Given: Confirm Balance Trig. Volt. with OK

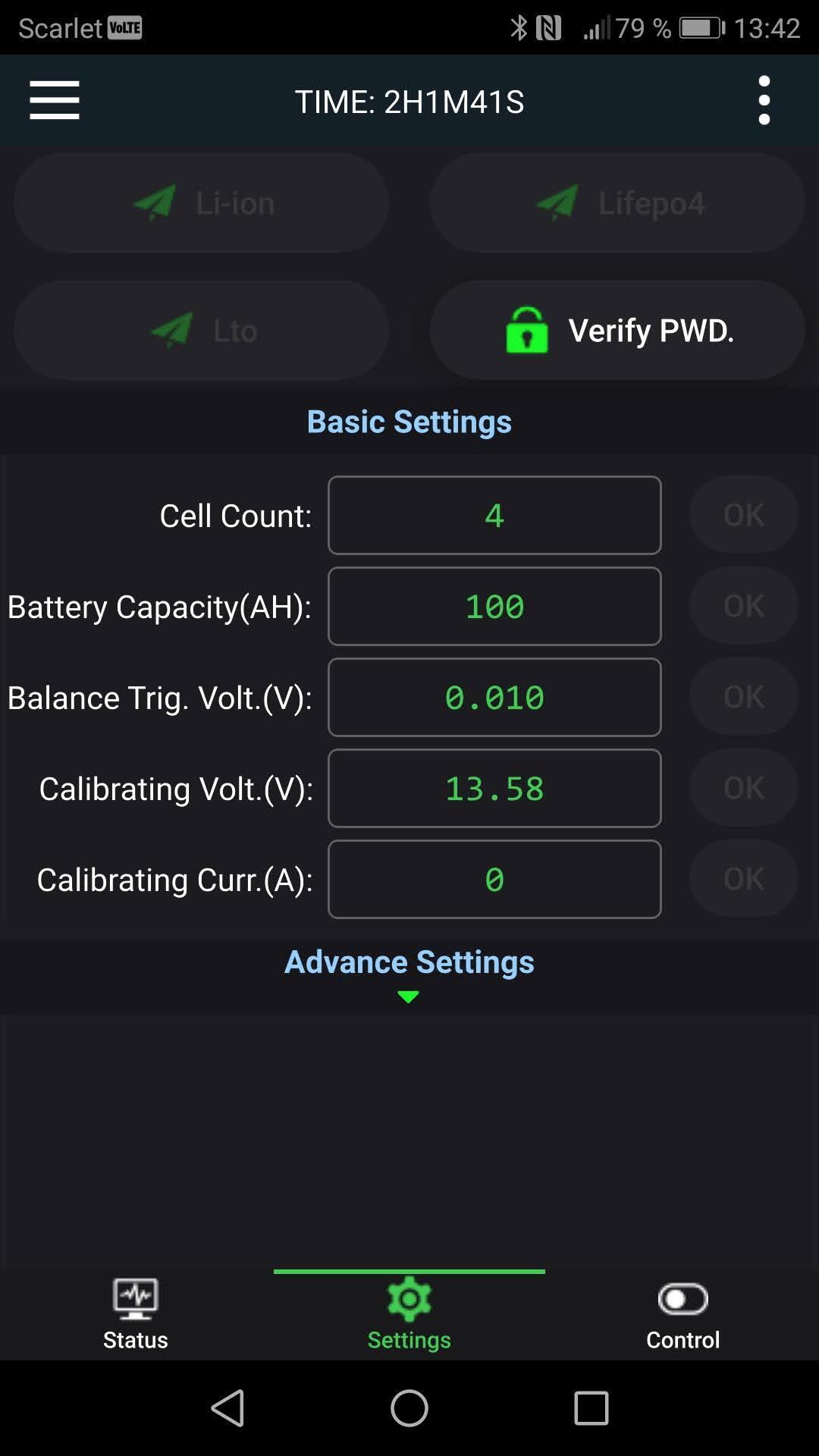Looking at the screenshot, I should 743,697.
